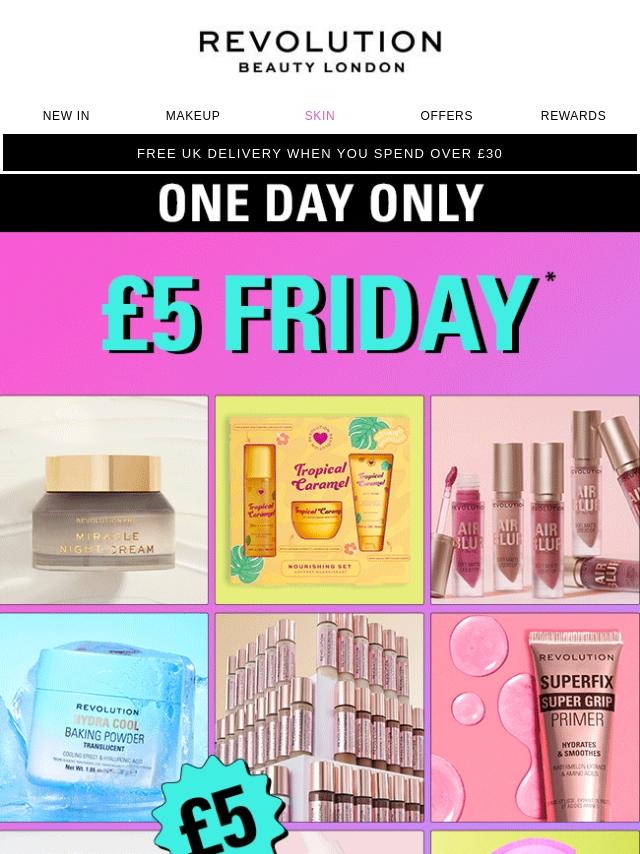Open the Air Blur lip products tile
This screenshot has width=640, height=854.
coord(535,500)
